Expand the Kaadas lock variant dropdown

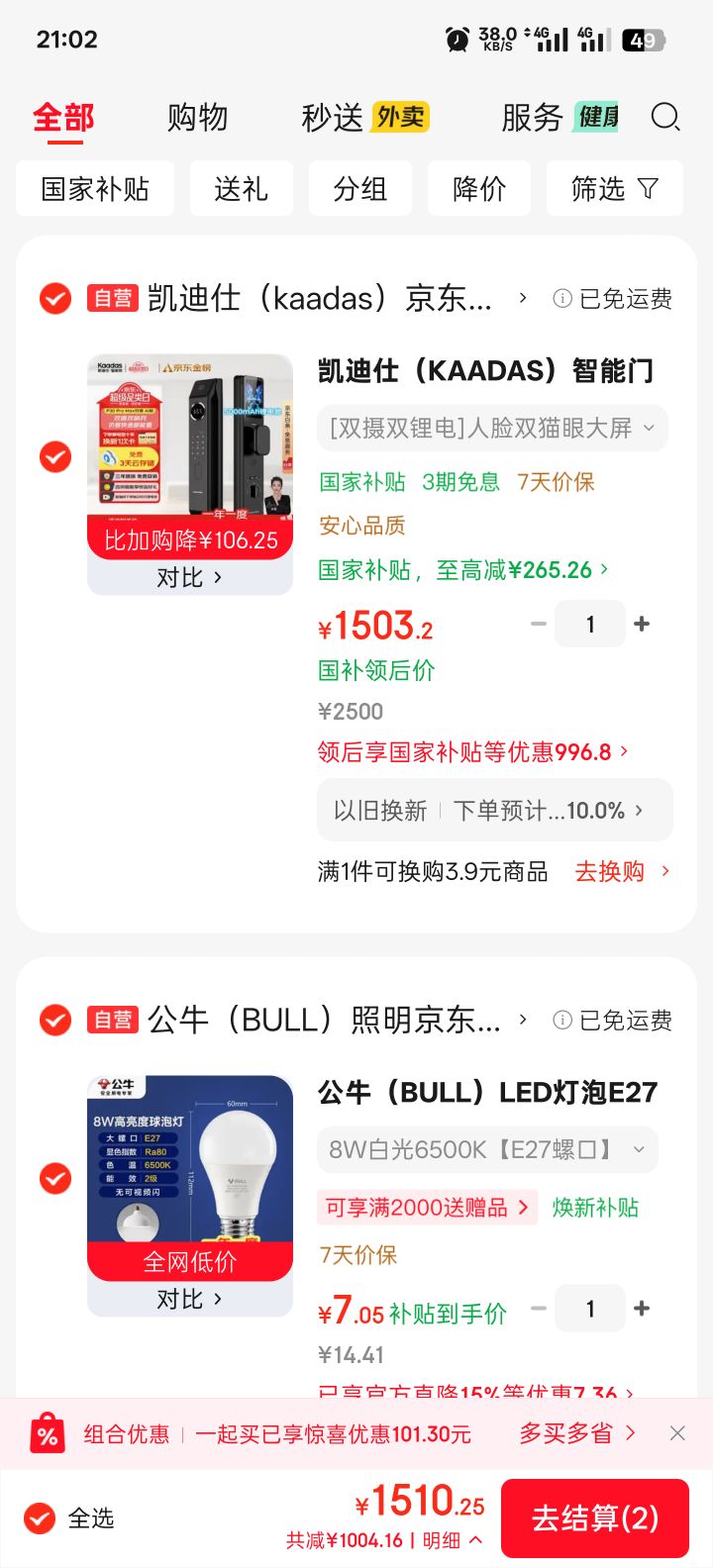492,428
